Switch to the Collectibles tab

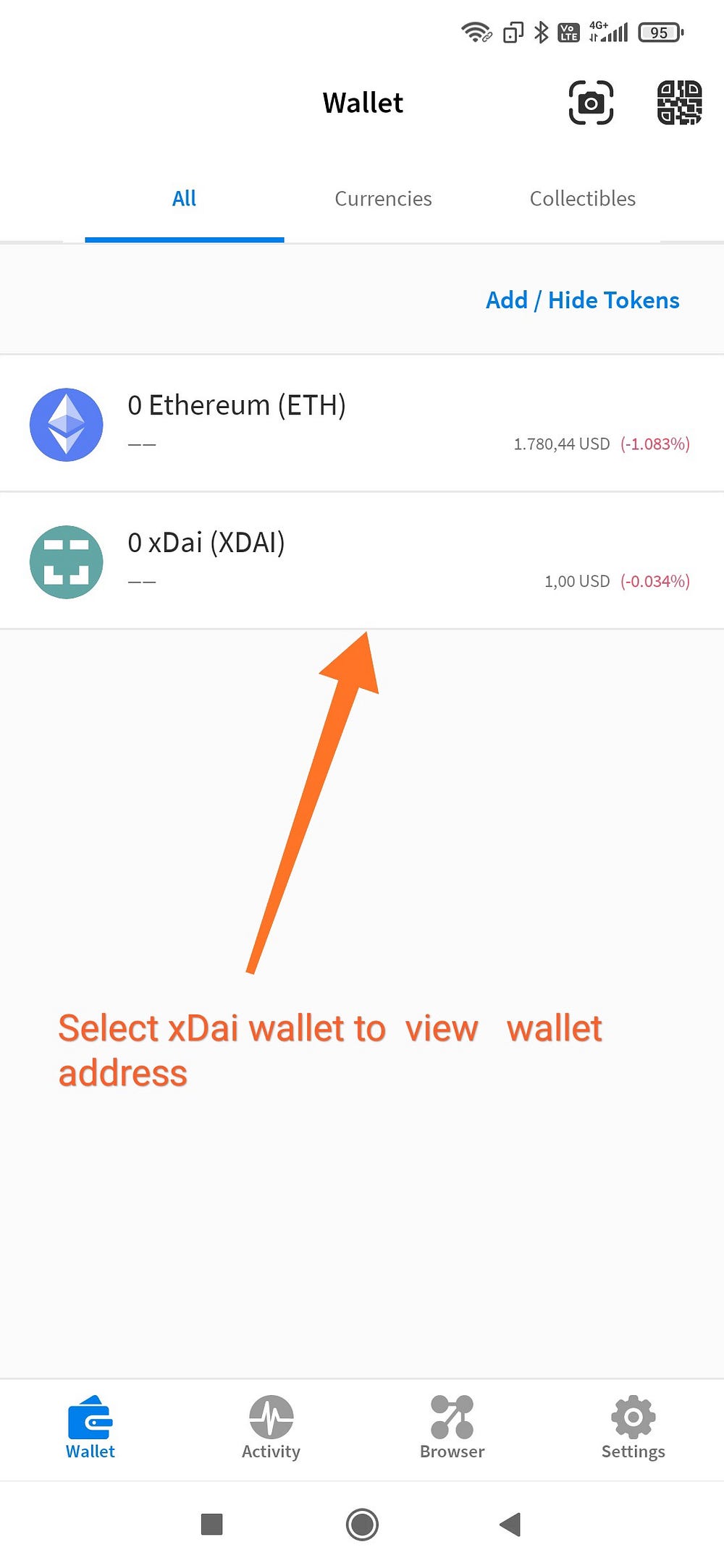tap(582, 199)
